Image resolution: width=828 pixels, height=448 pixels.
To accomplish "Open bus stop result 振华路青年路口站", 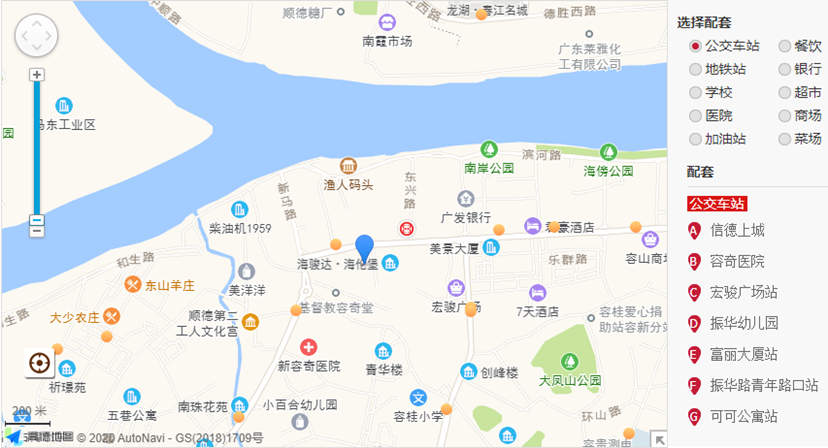I will click(763, 385).
